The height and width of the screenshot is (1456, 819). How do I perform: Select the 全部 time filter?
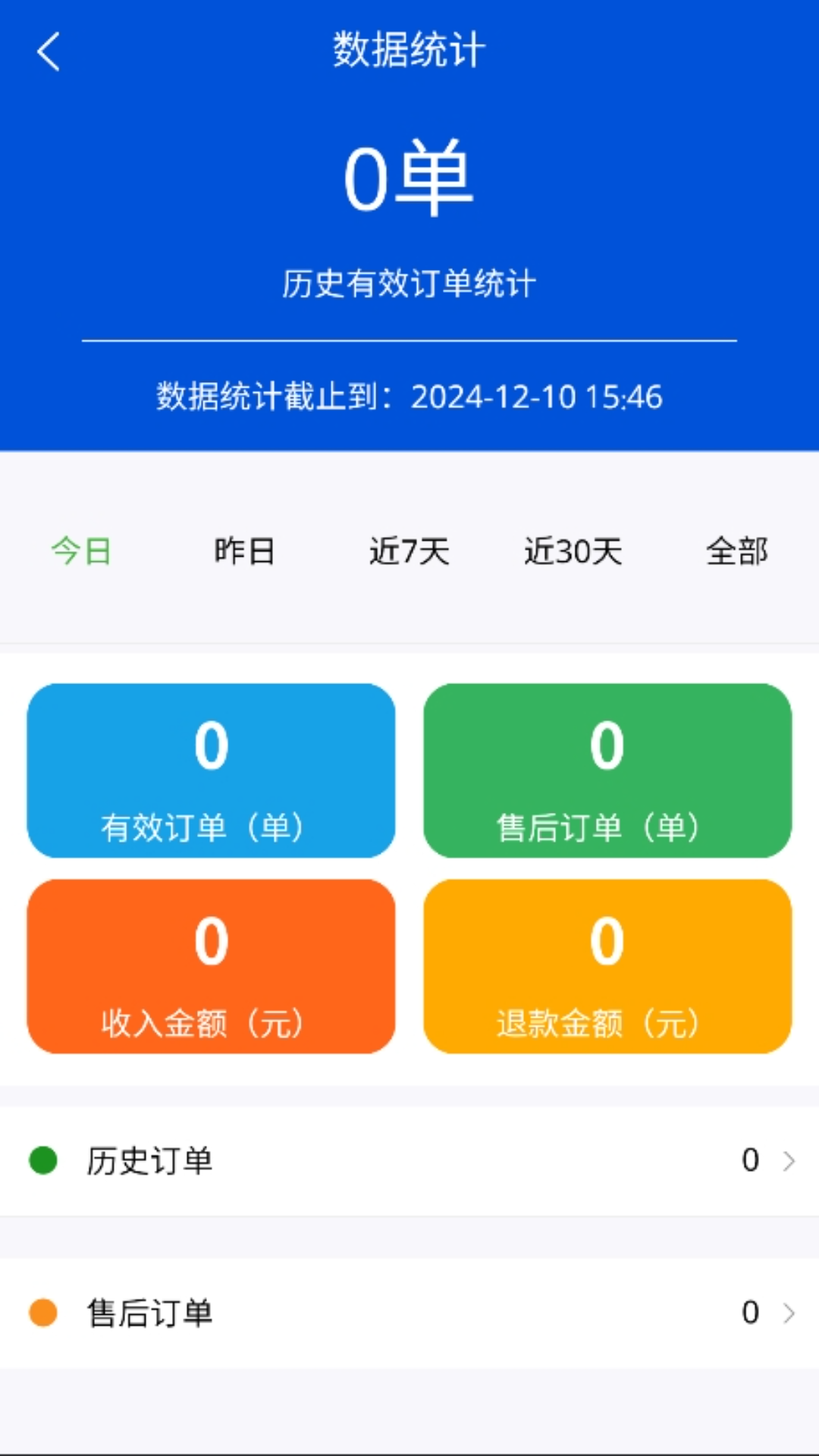[738, 552]
